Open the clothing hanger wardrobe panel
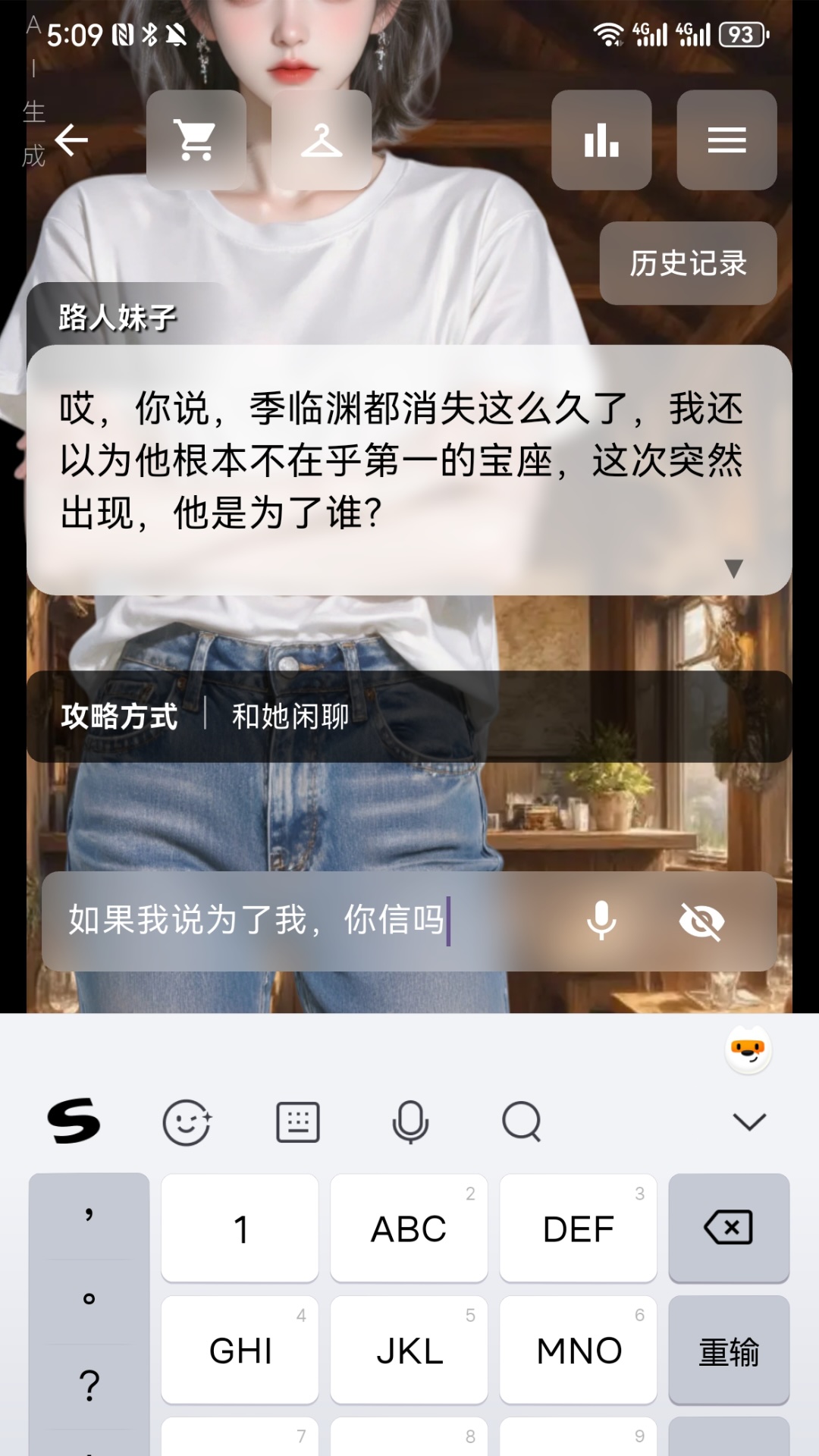 (x=320, y=140)
